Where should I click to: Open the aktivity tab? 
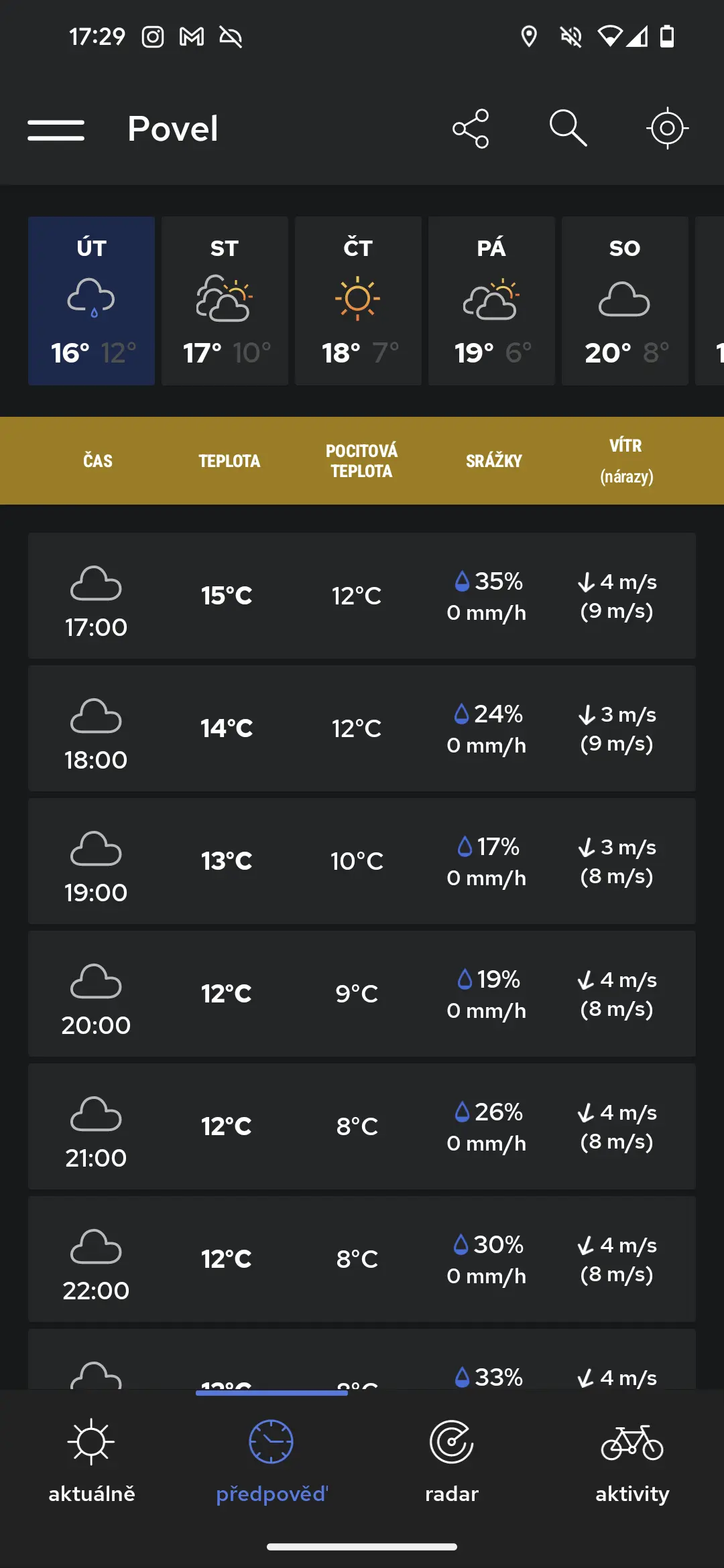pyautogui.click(x=632, y=1461)
